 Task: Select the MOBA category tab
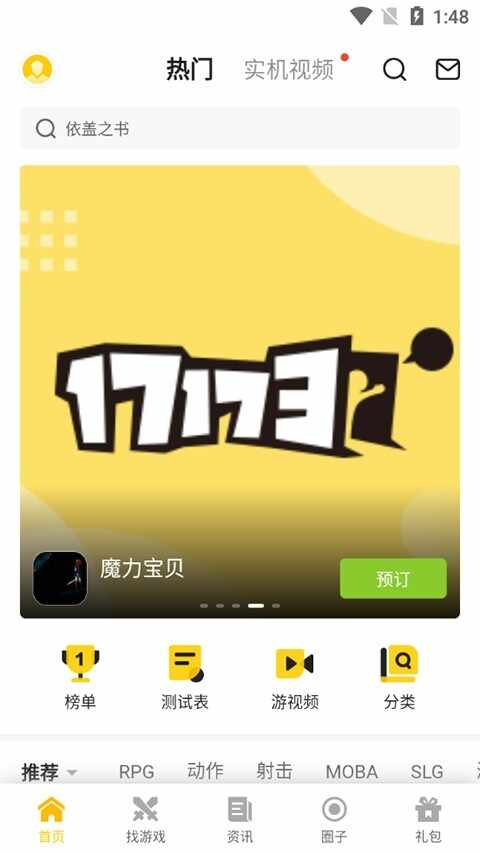click(352, 771)
